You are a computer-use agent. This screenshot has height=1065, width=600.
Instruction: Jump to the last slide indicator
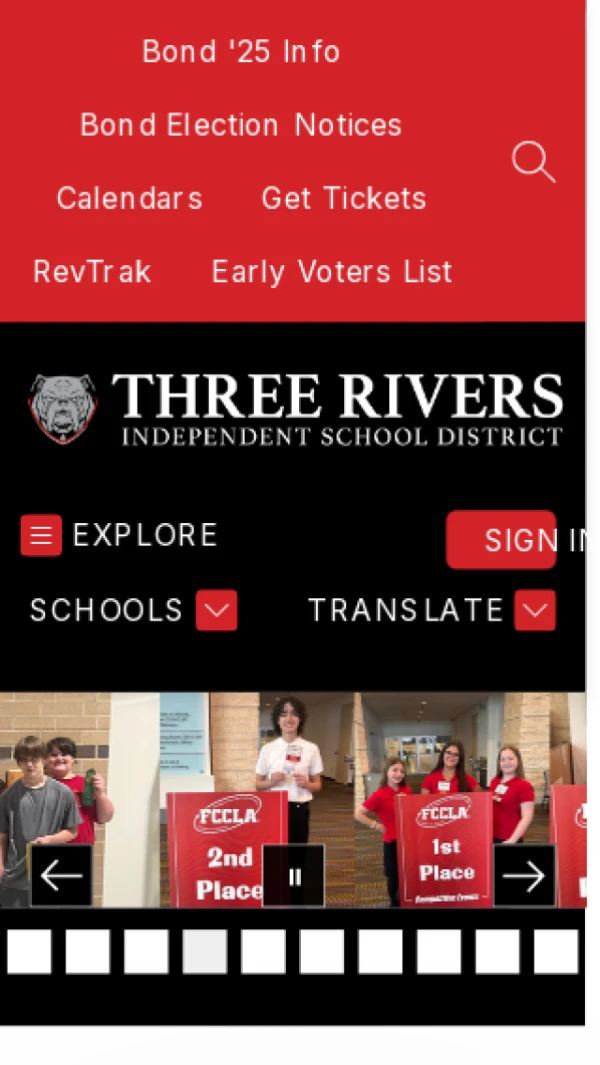tap(556, 952)
